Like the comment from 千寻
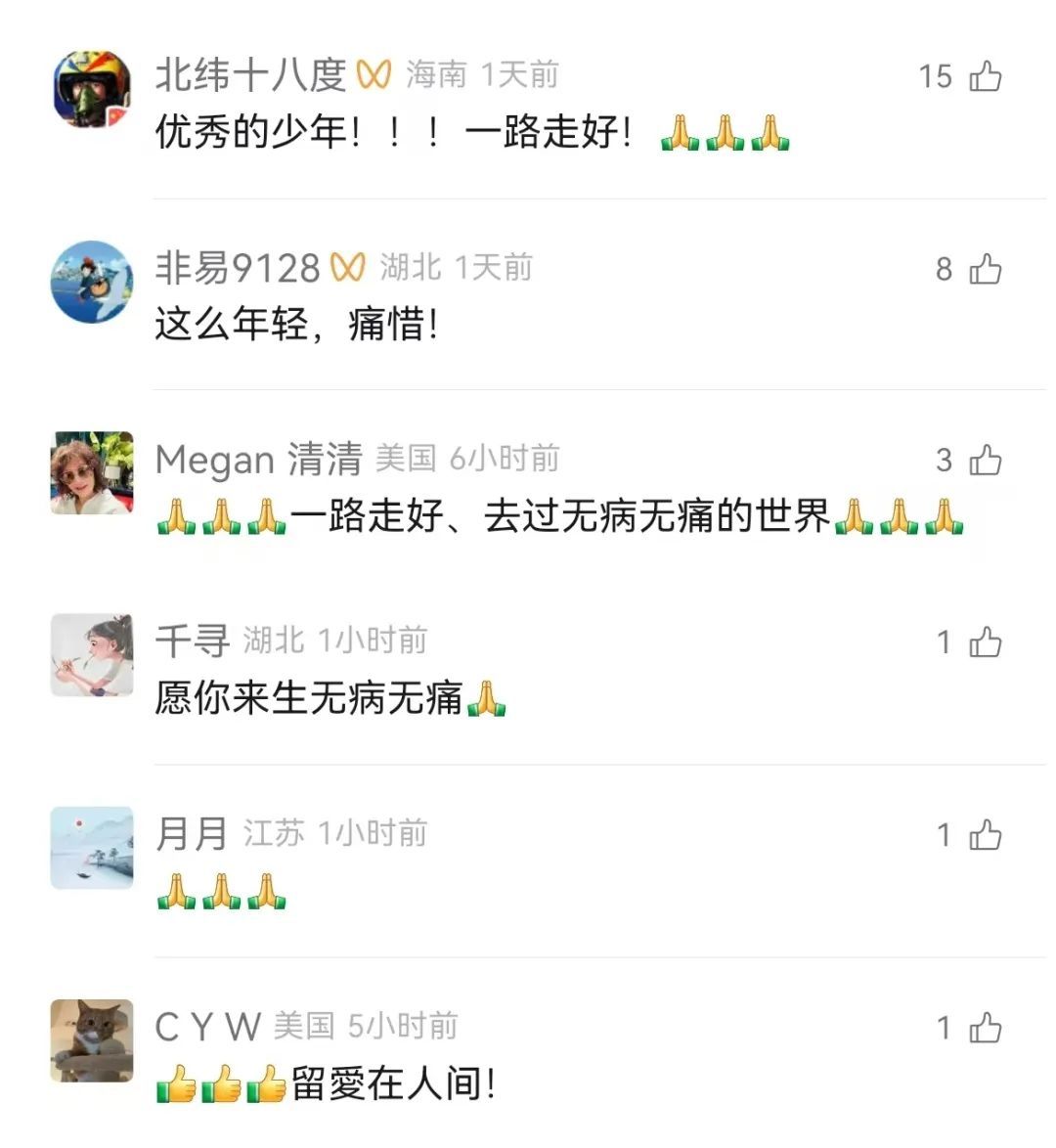Viewport: 1056px width, 1148px height. [x=985, y=642]
